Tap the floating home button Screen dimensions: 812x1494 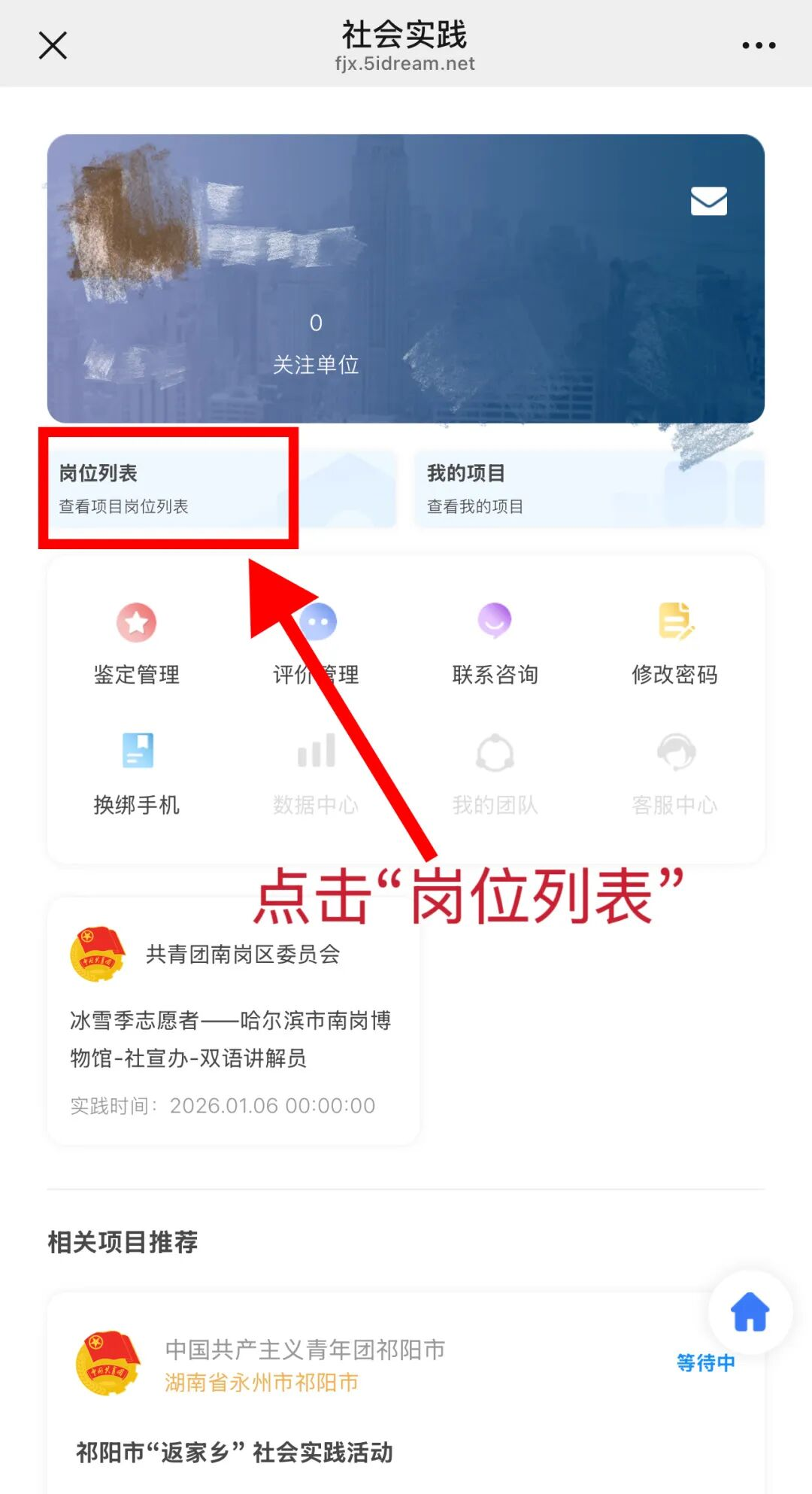(750, 1312)
